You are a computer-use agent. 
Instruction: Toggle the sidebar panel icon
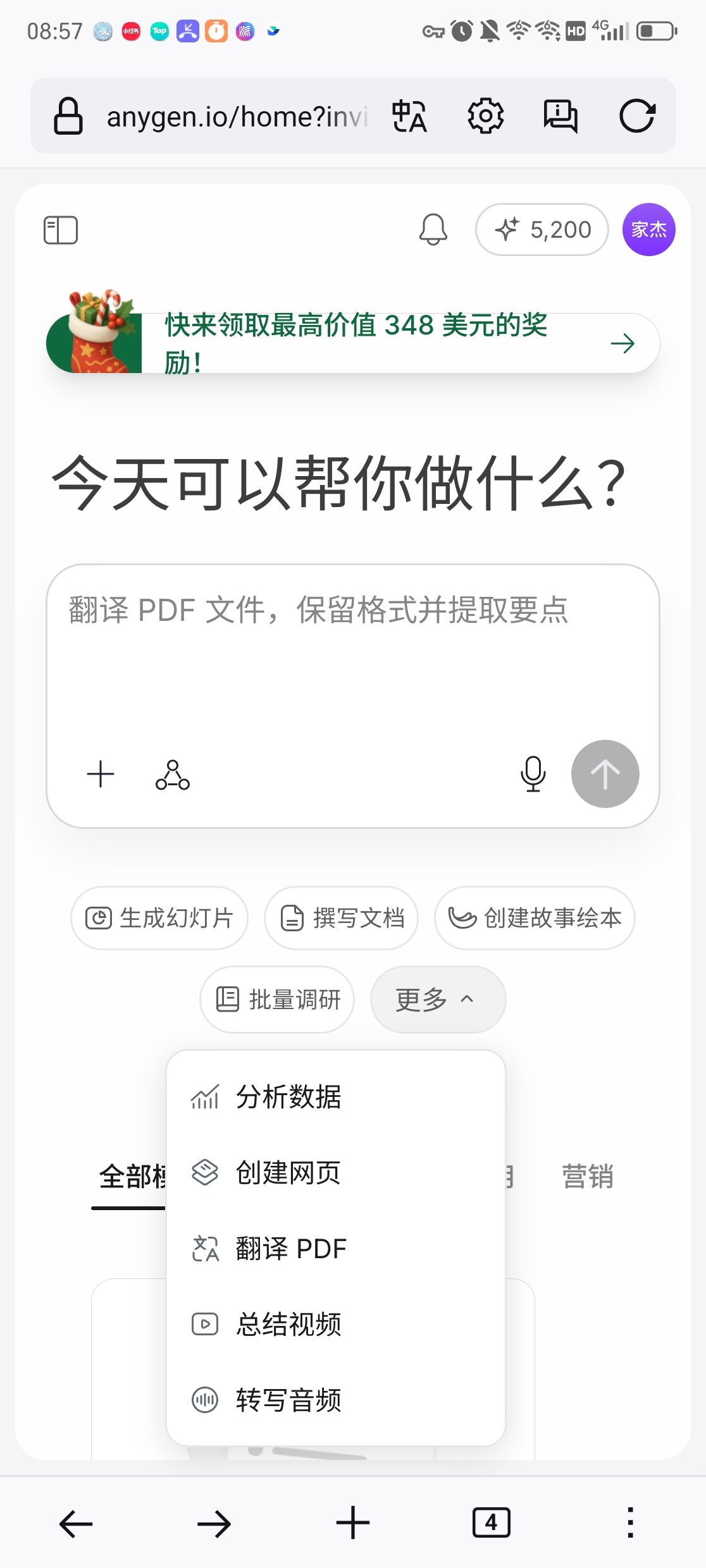[61, 230]
